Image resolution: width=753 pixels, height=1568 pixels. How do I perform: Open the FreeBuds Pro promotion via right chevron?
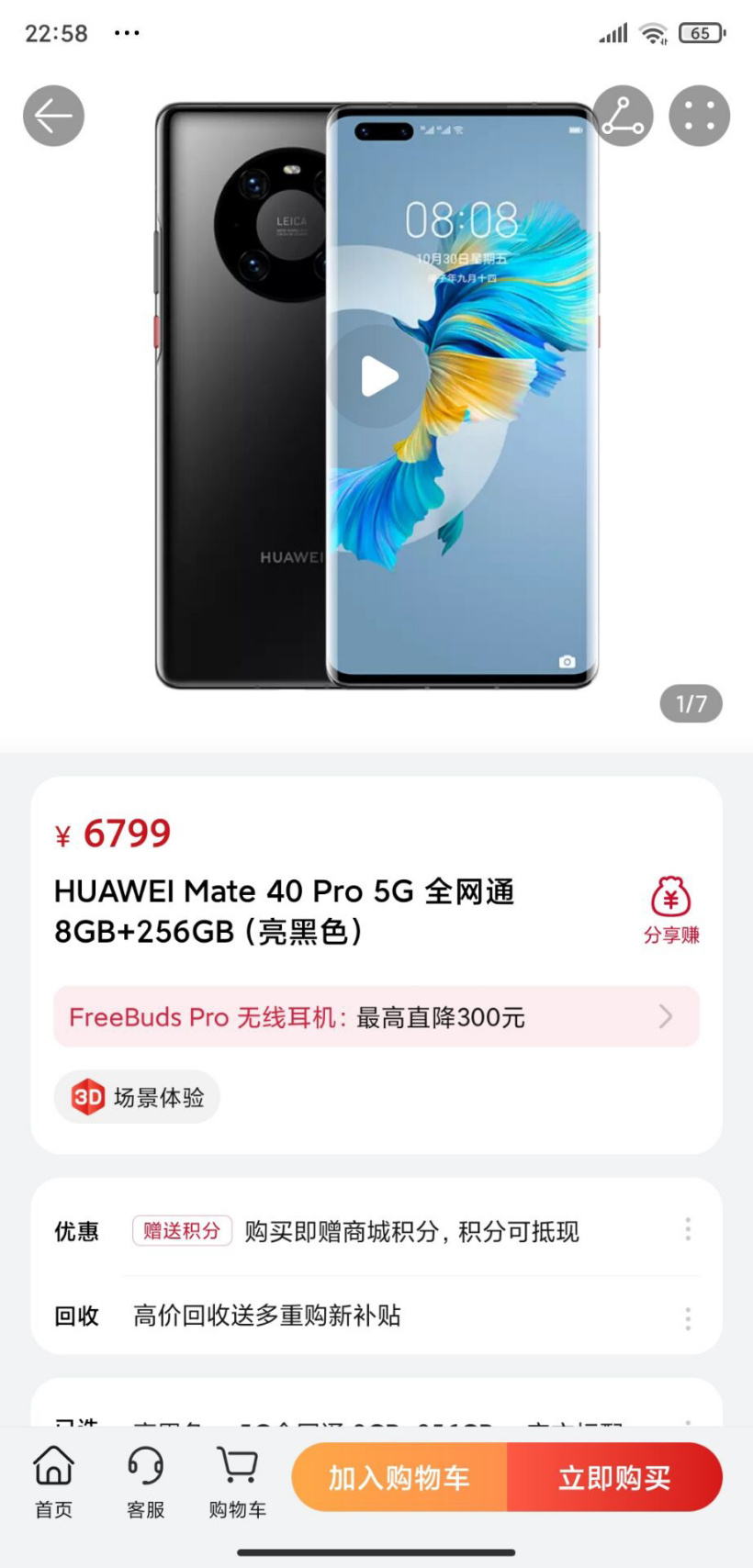pyautogui.click(x=664, y=1016)
